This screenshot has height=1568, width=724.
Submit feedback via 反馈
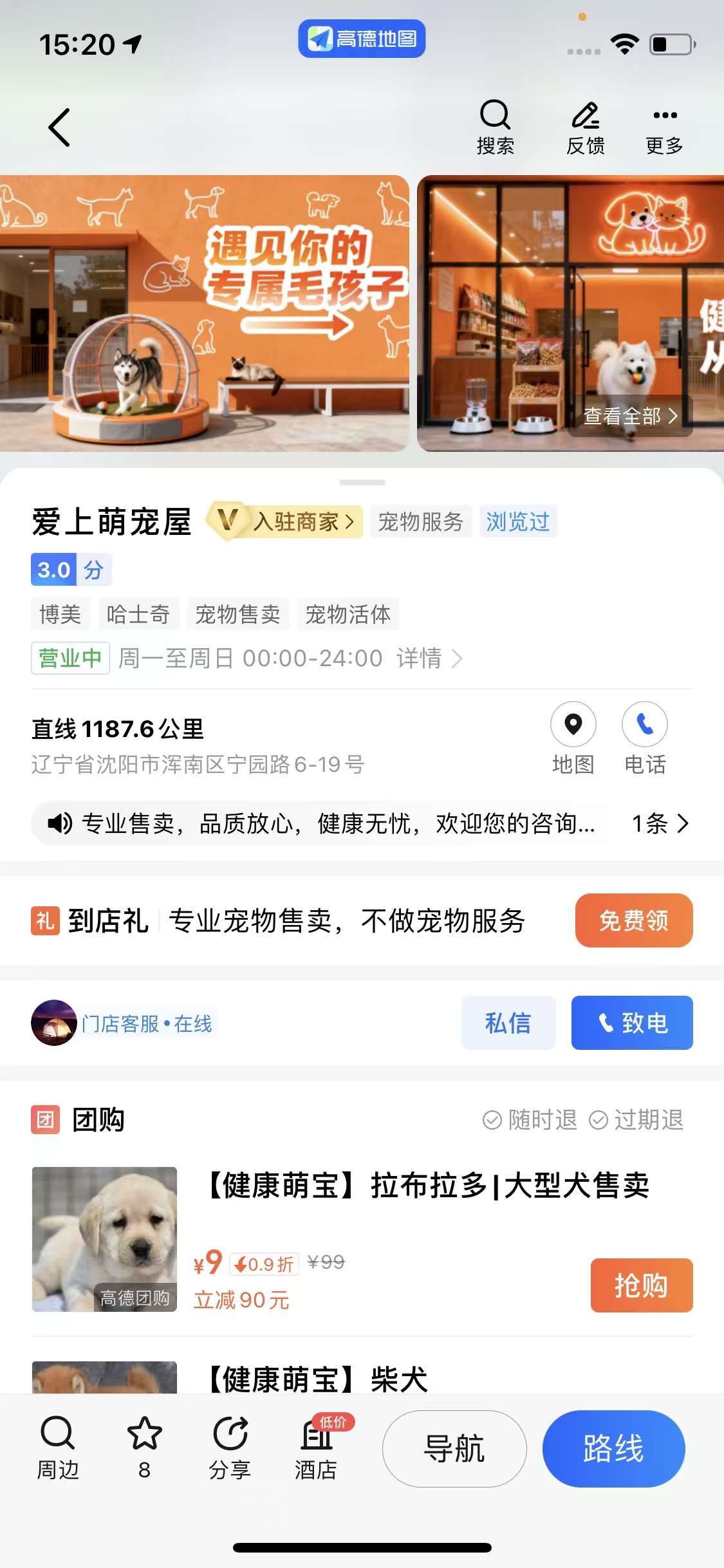(586, 127)
